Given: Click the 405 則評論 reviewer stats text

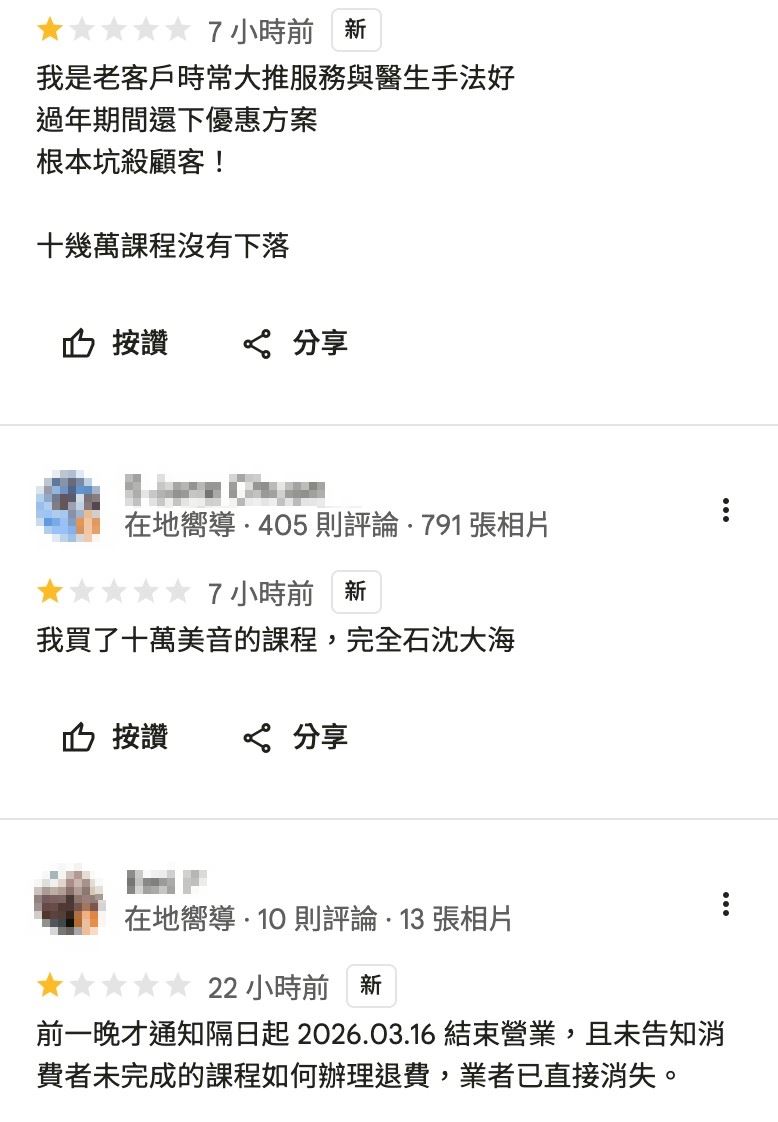Looking at the screenshot, I should coord(300,525).
